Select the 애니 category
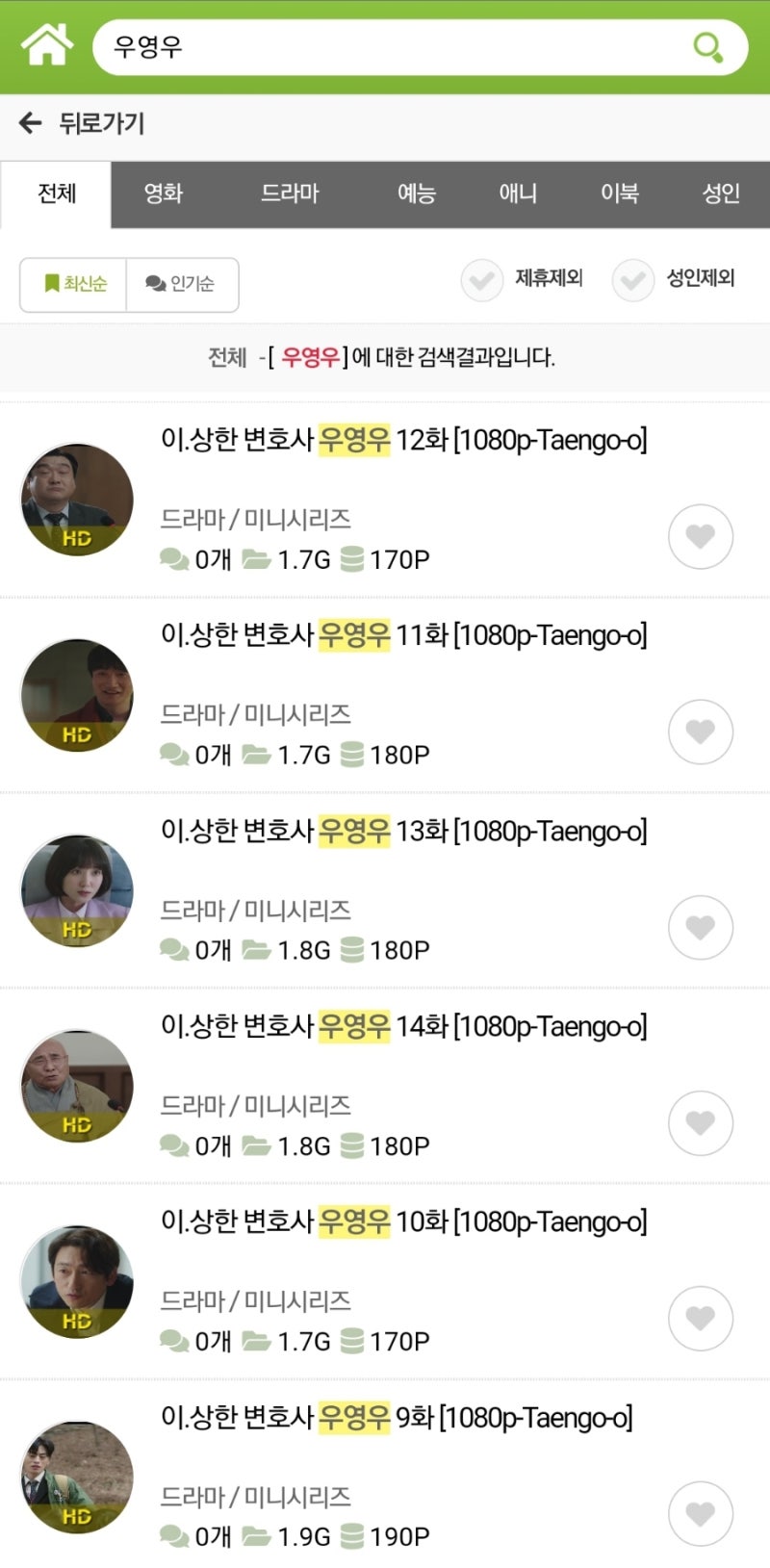 pos(517,193)
